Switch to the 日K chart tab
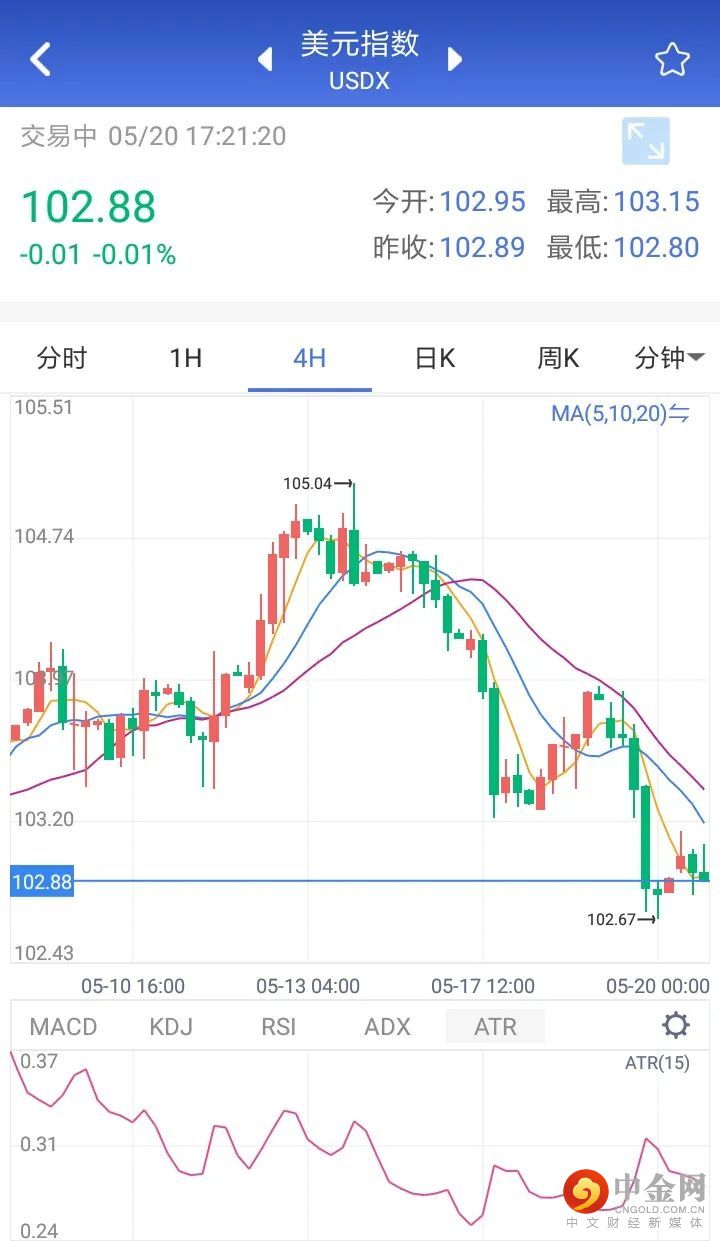This screenshot has height=1241, width=720. point(434,358)
